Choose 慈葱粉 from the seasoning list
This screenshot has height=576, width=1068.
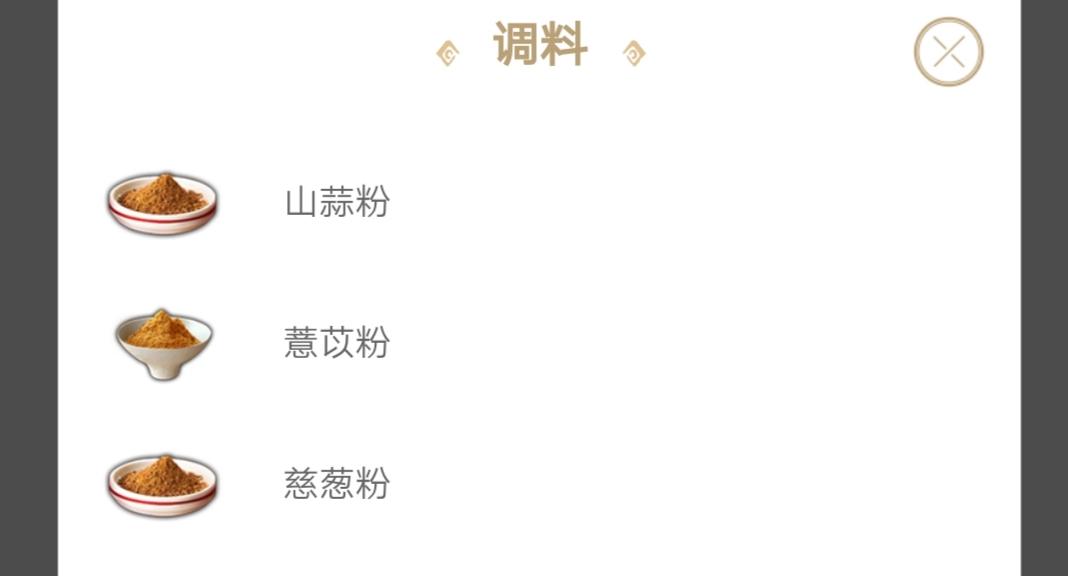pyautogui.click(x=337, y=484)
